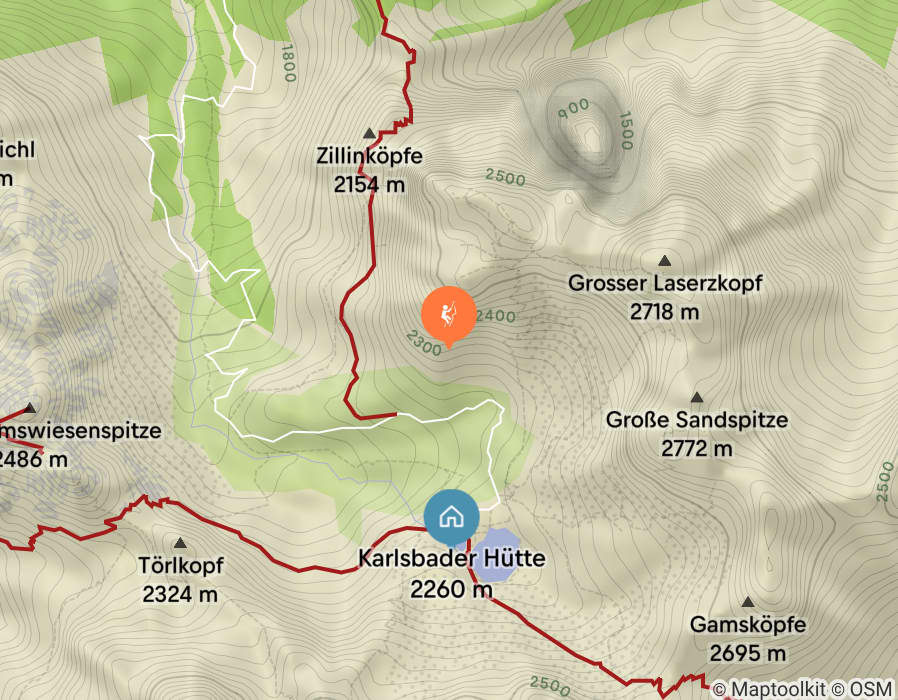Open the Karlsbader Hütte hut marker
Screen dimensions: 898x700
tap(451, 517)
